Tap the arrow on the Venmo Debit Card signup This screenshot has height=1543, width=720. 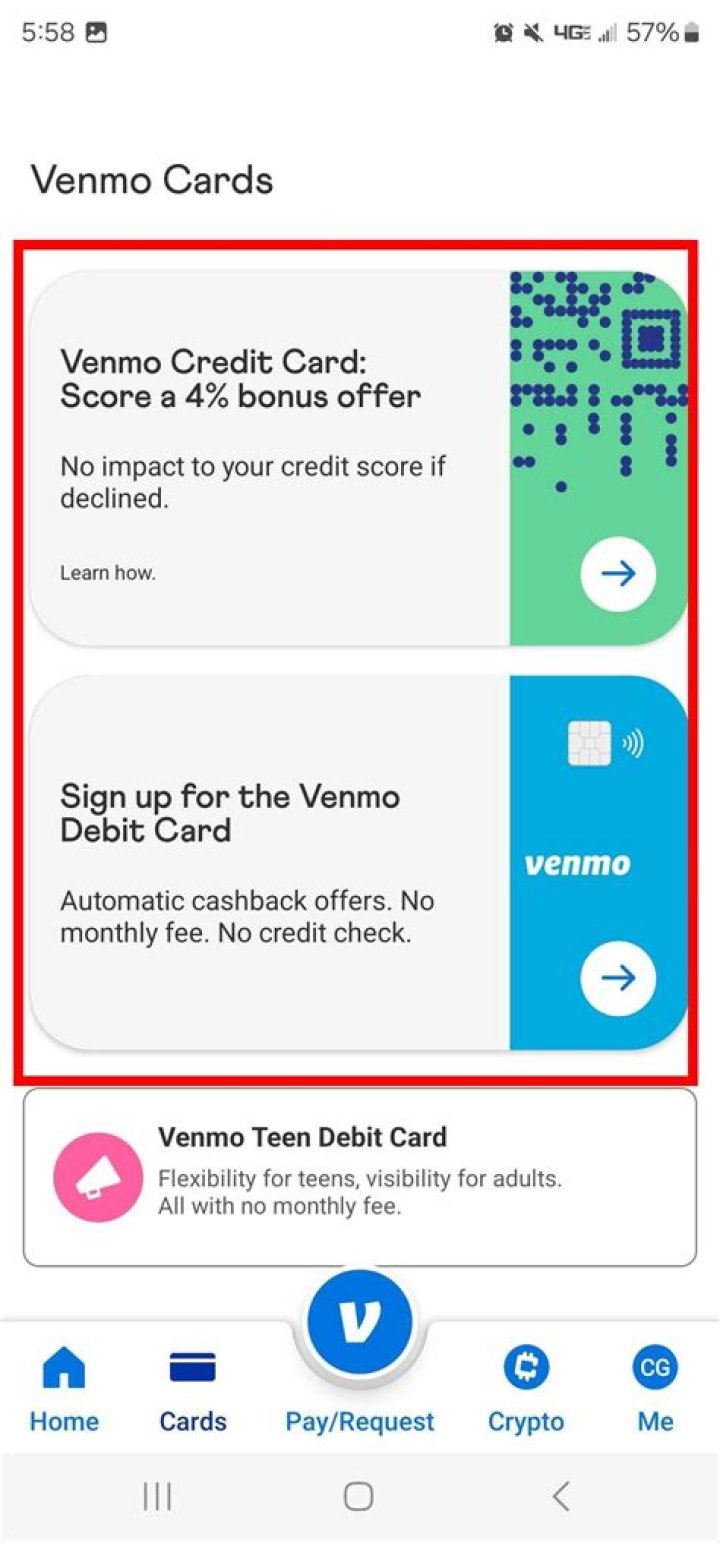[x=618, y=979]
